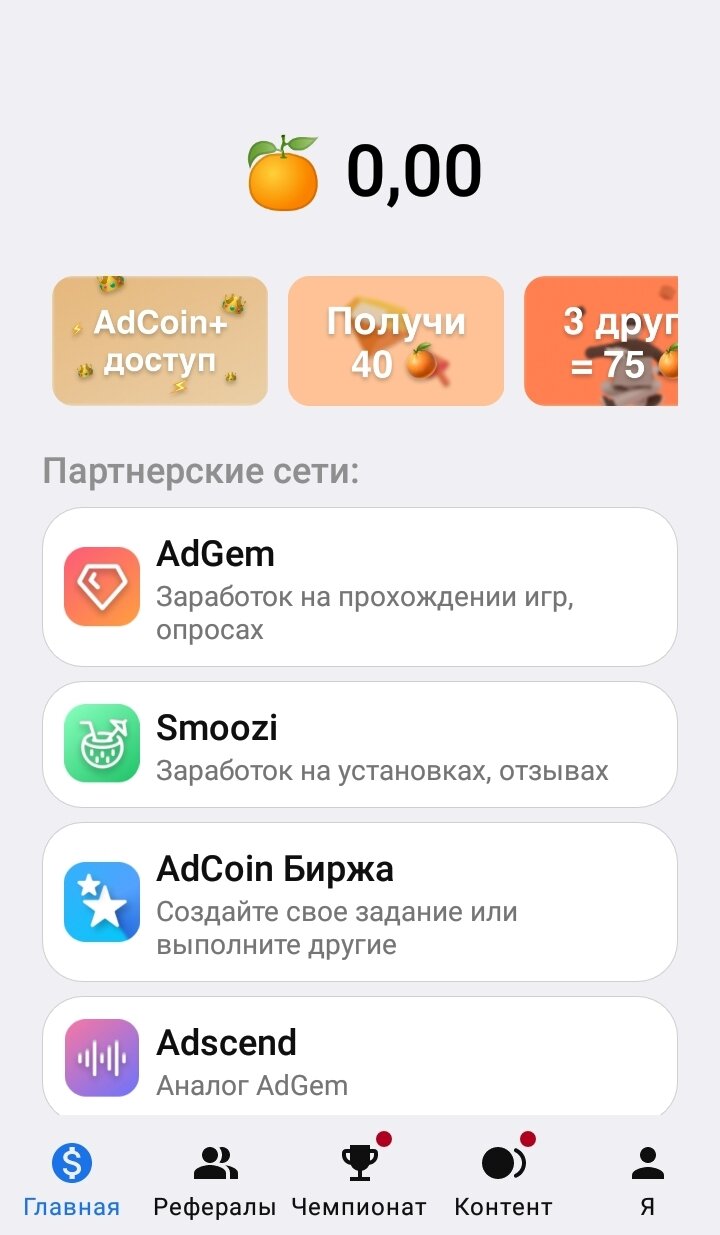Go to the Главная tab
This screenshot has width=720, height=1235.
pos(72,1180)
